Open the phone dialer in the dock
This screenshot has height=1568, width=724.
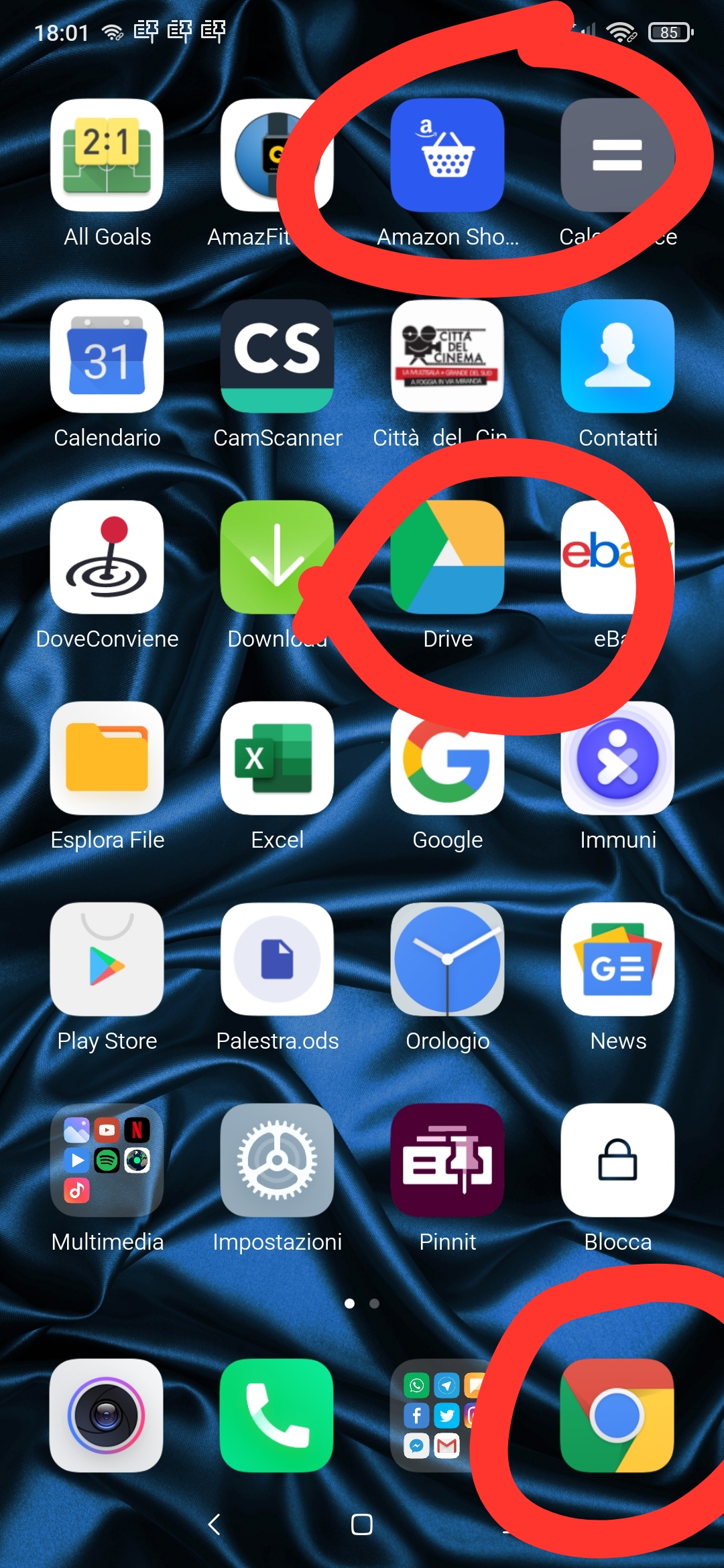point(277,1415)
